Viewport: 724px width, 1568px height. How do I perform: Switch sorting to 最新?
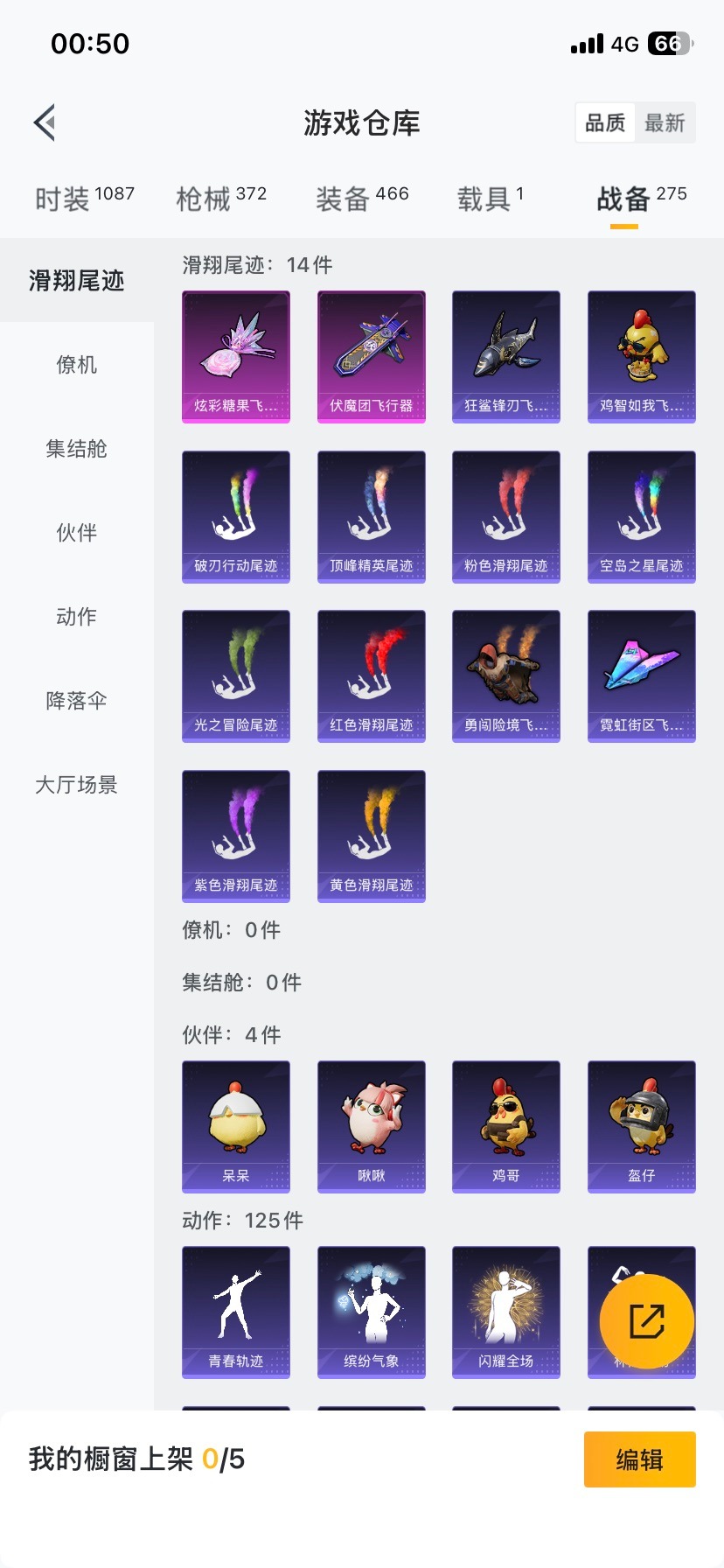click(x=665, y=122)
